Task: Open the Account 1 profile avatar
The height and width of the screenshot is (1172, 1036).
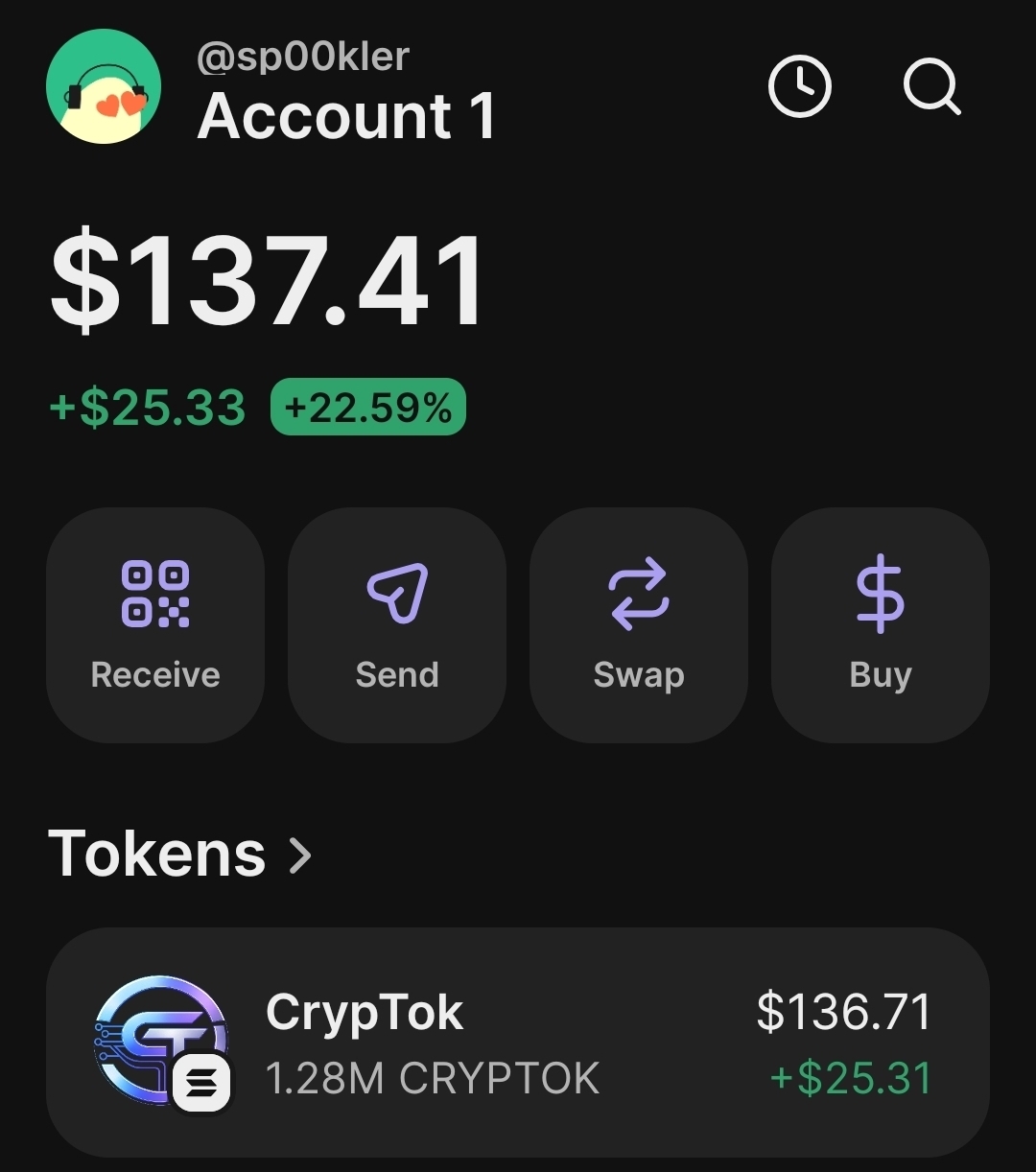Action: (x=104, y=87)
